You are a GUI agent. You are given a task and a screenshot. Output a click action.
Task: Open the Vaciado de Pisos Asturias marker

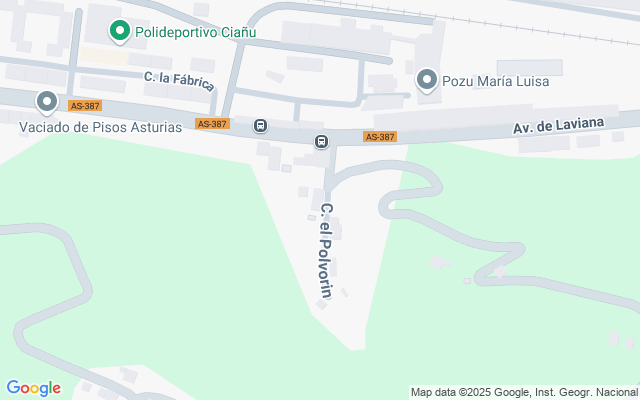[x=46, y=101]
